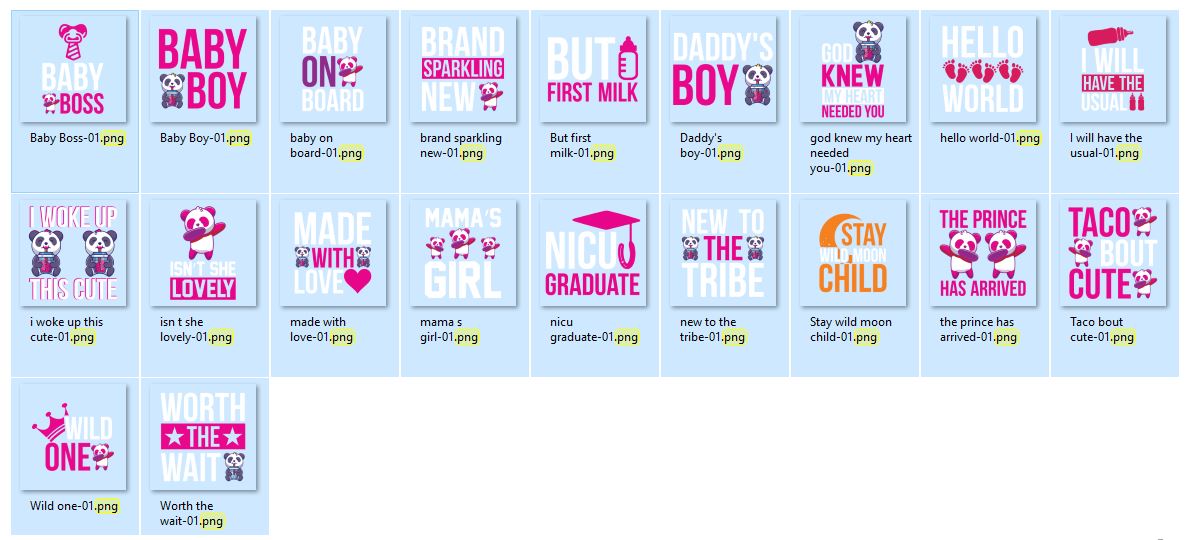The image size is (1187, 540).
Task: Tap the hello world-01.png thumbnail
Action: [983, 70]
